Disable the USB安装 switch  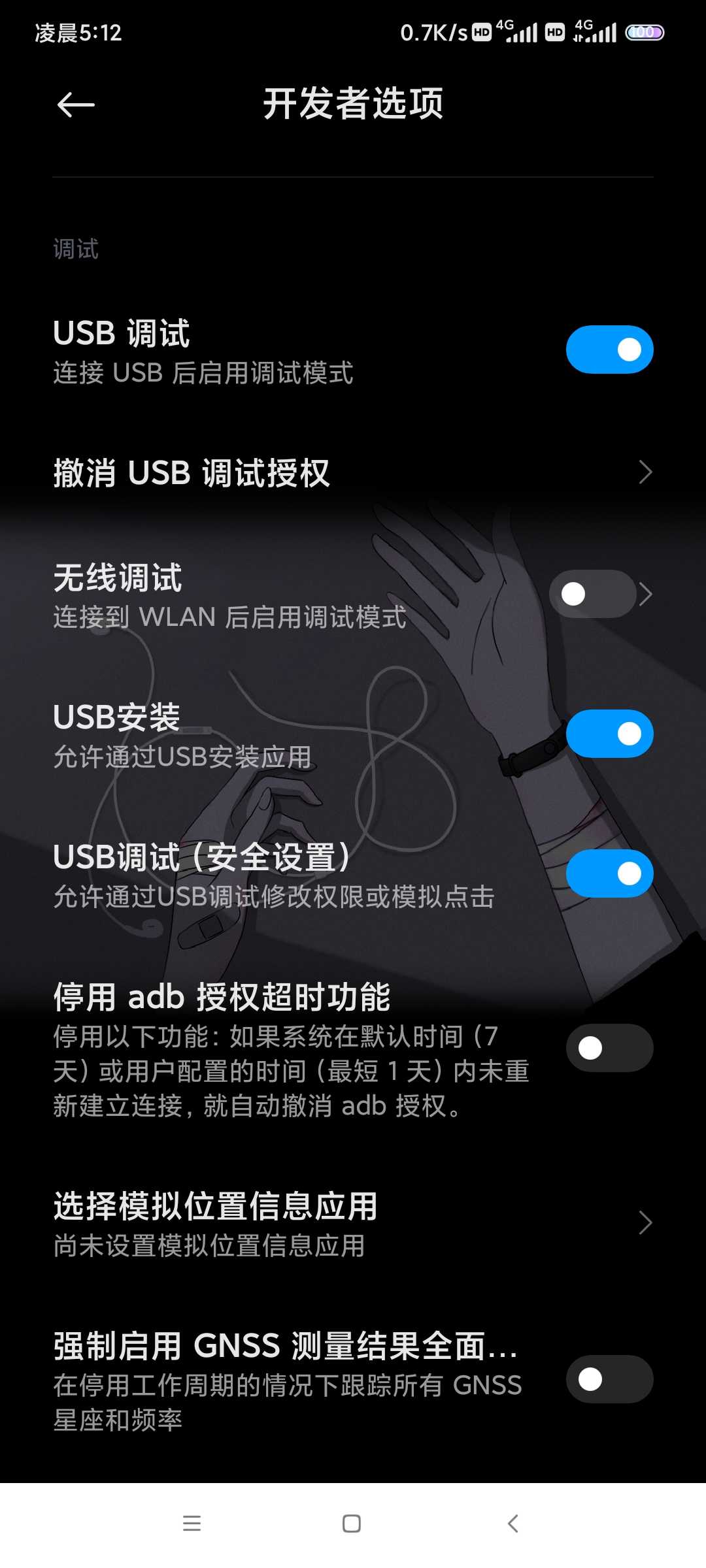pos(609,734)
